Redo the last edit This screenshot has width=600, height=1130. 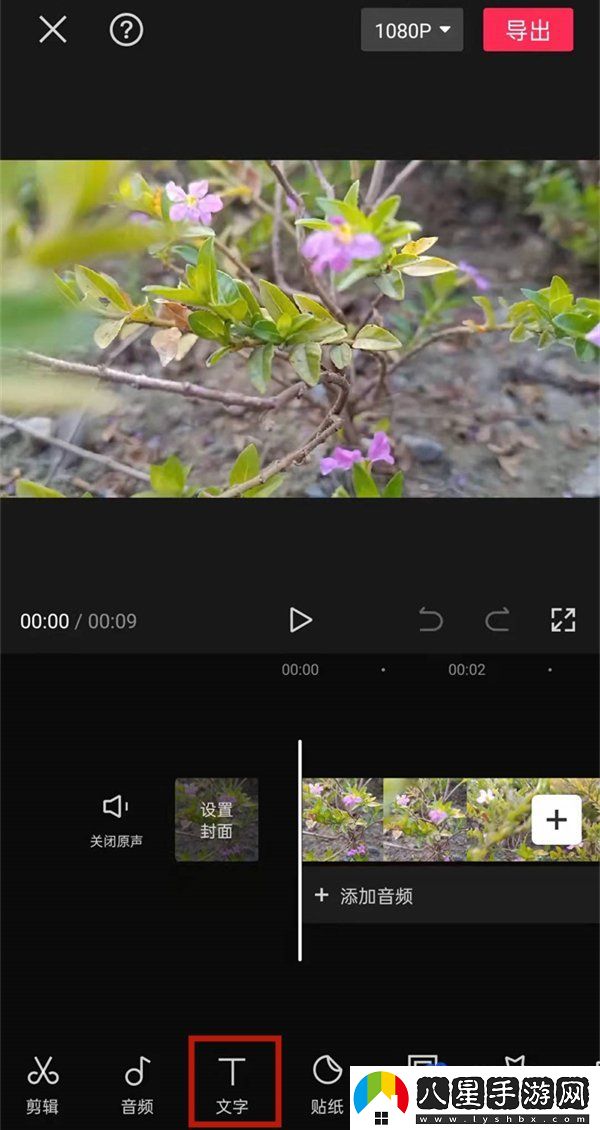497,620
